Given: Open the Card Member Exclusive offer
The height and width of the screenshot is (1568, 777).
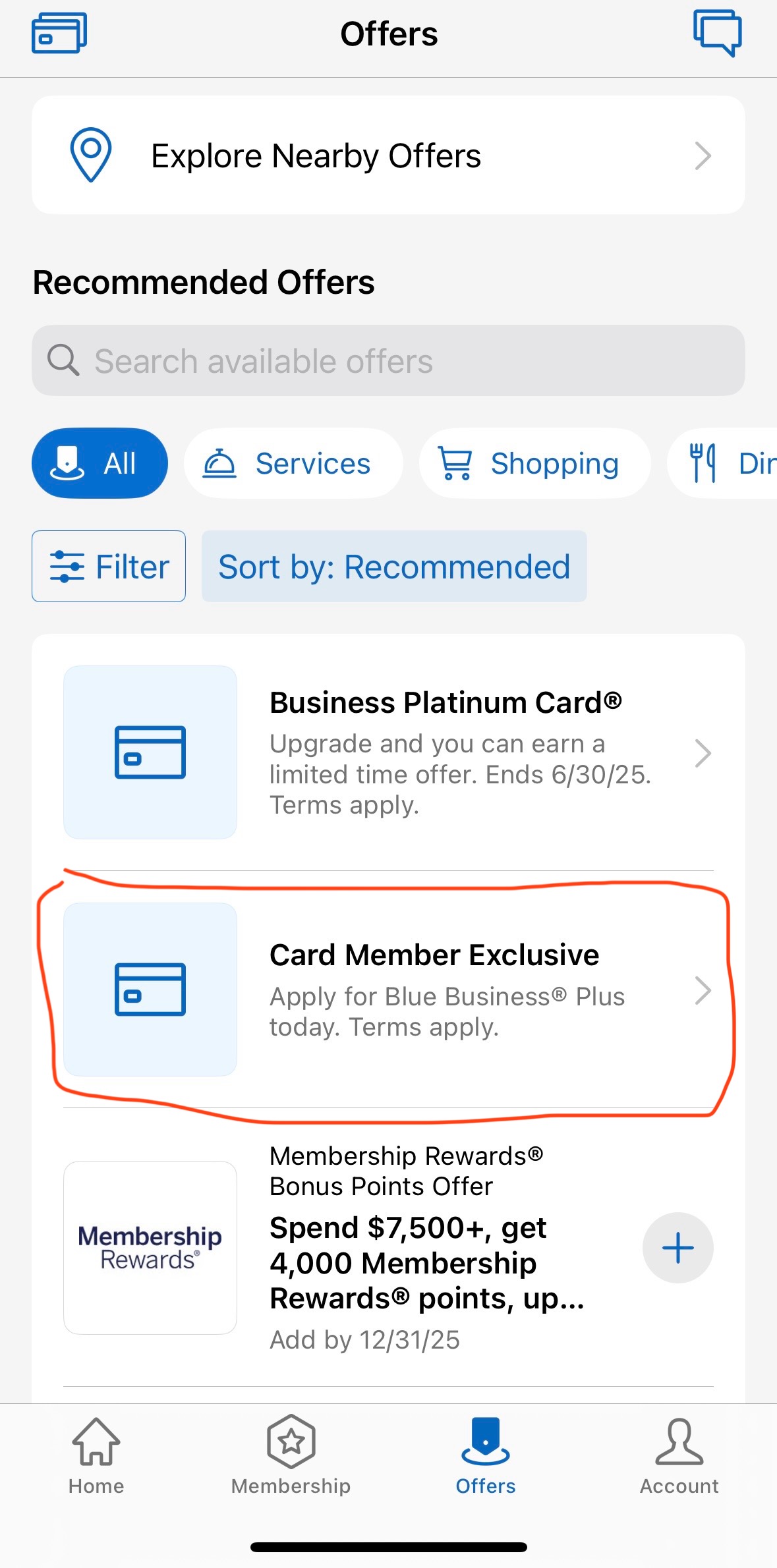Looking at the screenshot, I should point(388,990).
